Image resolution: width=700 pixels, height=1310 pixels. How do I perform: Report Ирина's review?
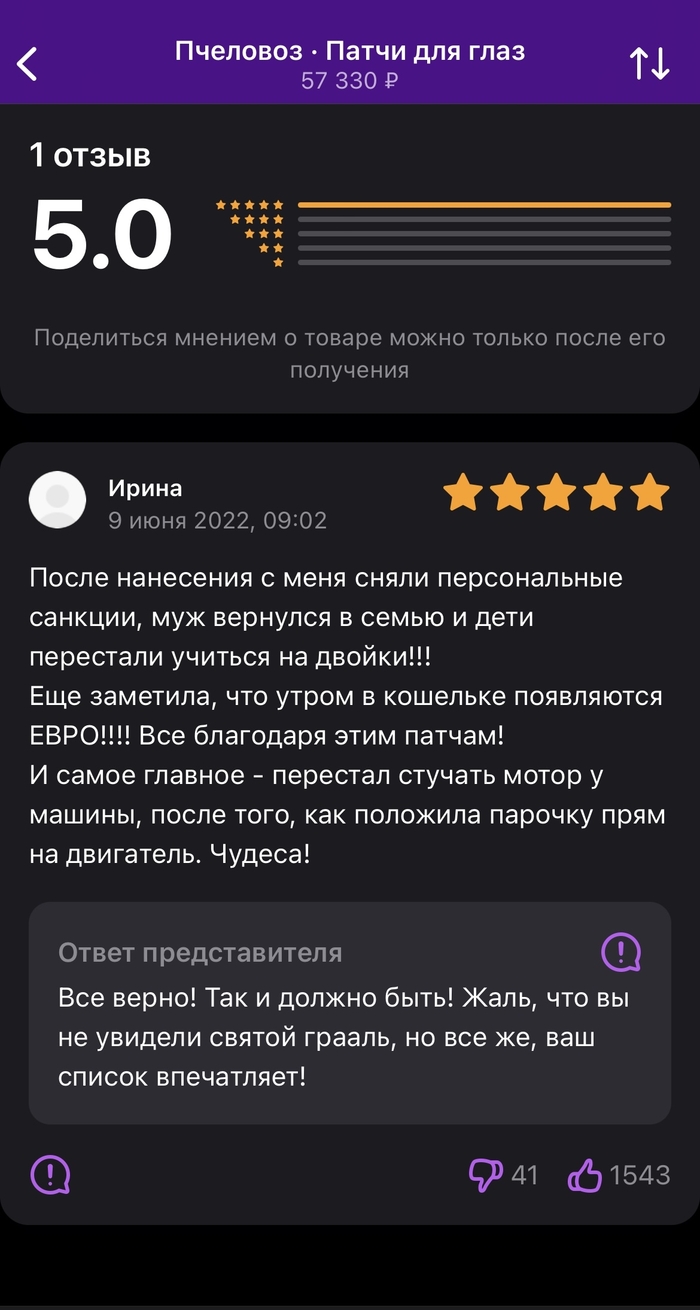click(50, 1174)
